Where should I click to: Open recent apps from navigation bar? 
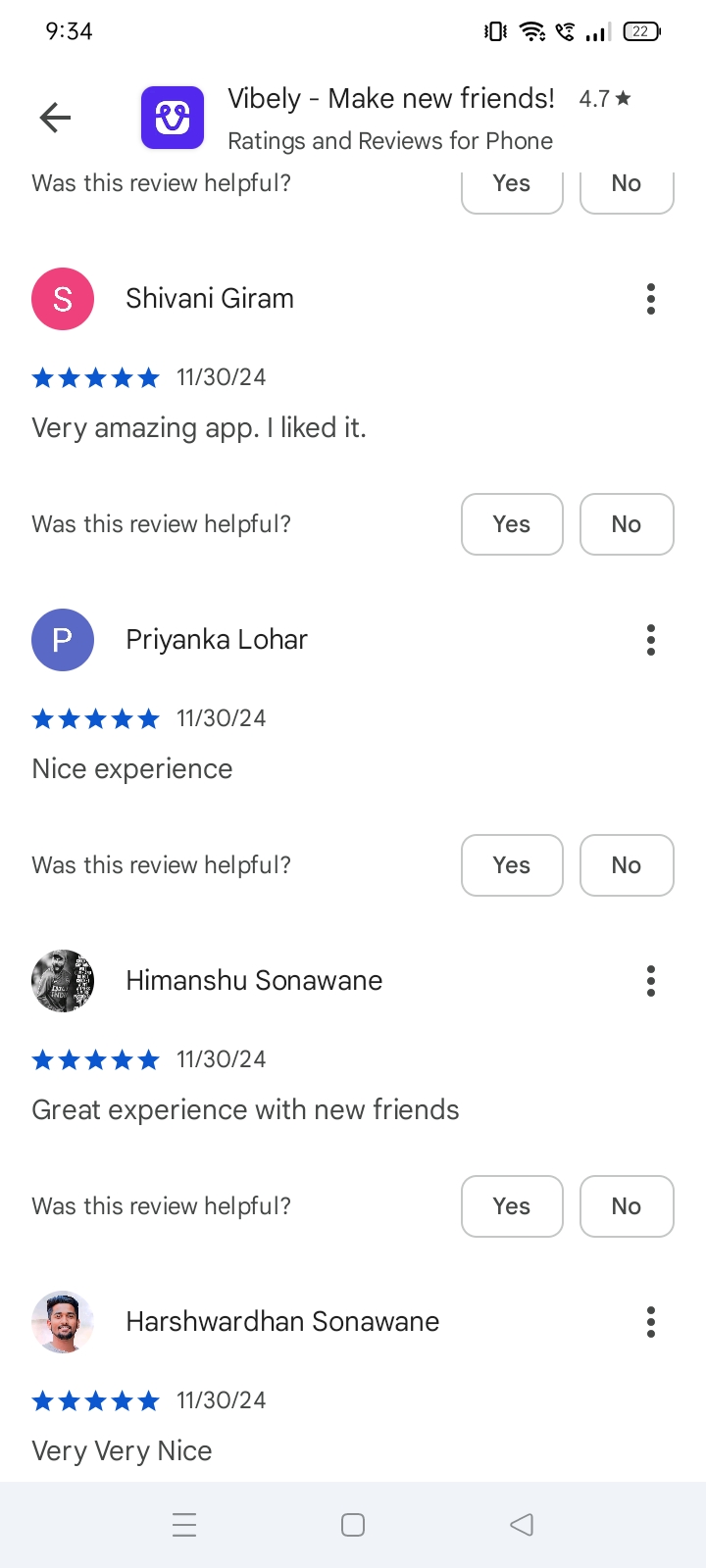coord(184,1525)
